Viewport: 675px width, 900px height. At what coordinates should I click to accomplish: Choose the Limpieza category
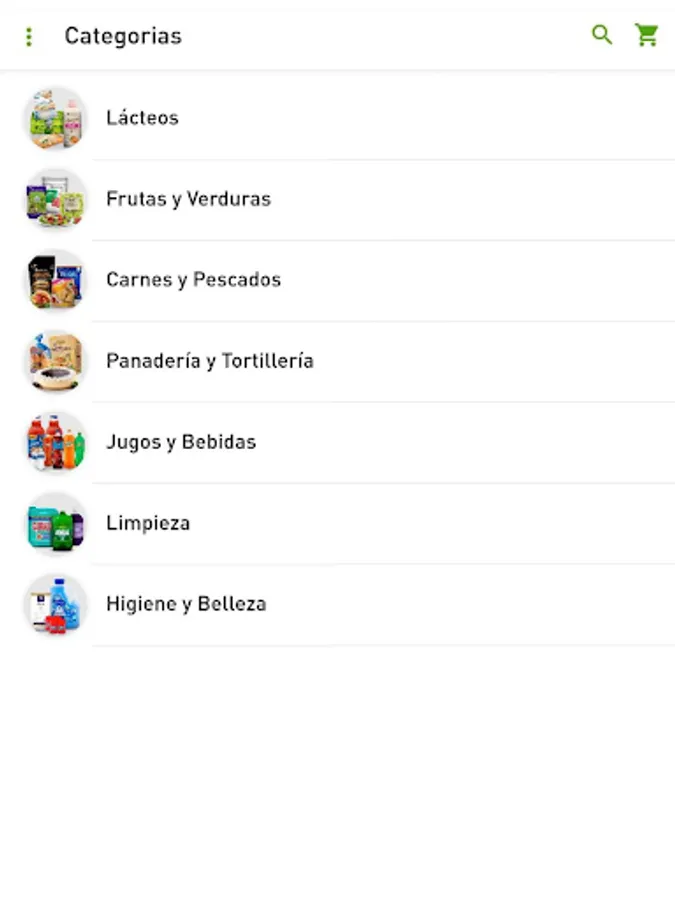(148, 523)
